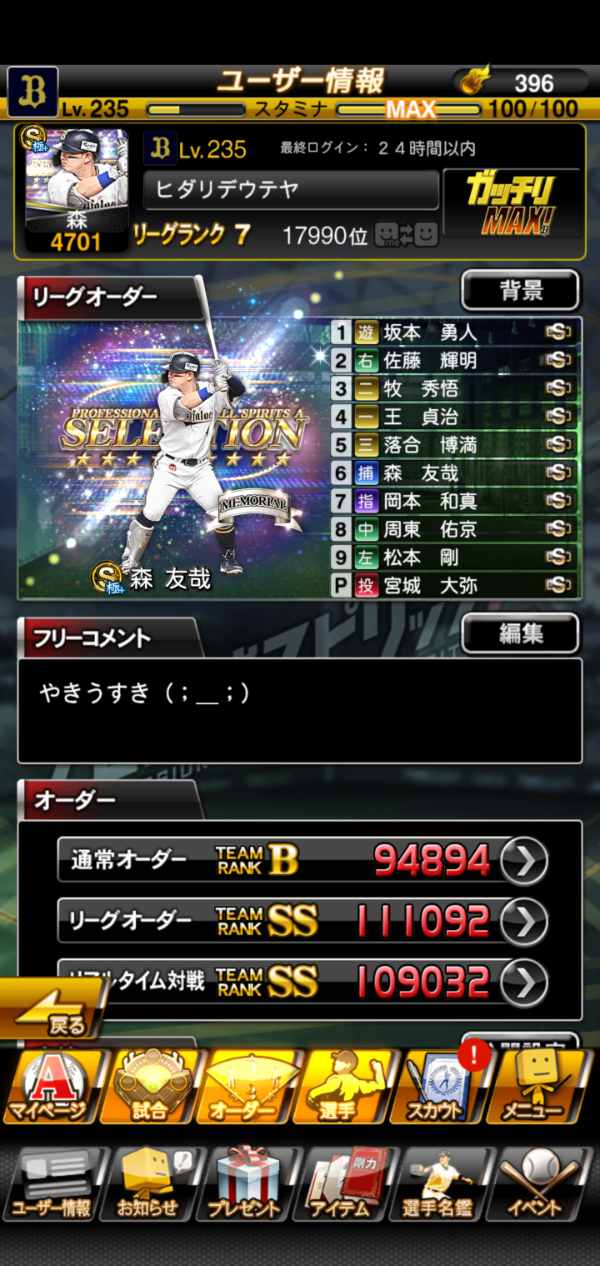Tap the 森 player card thumbnail

pos(76,190)
